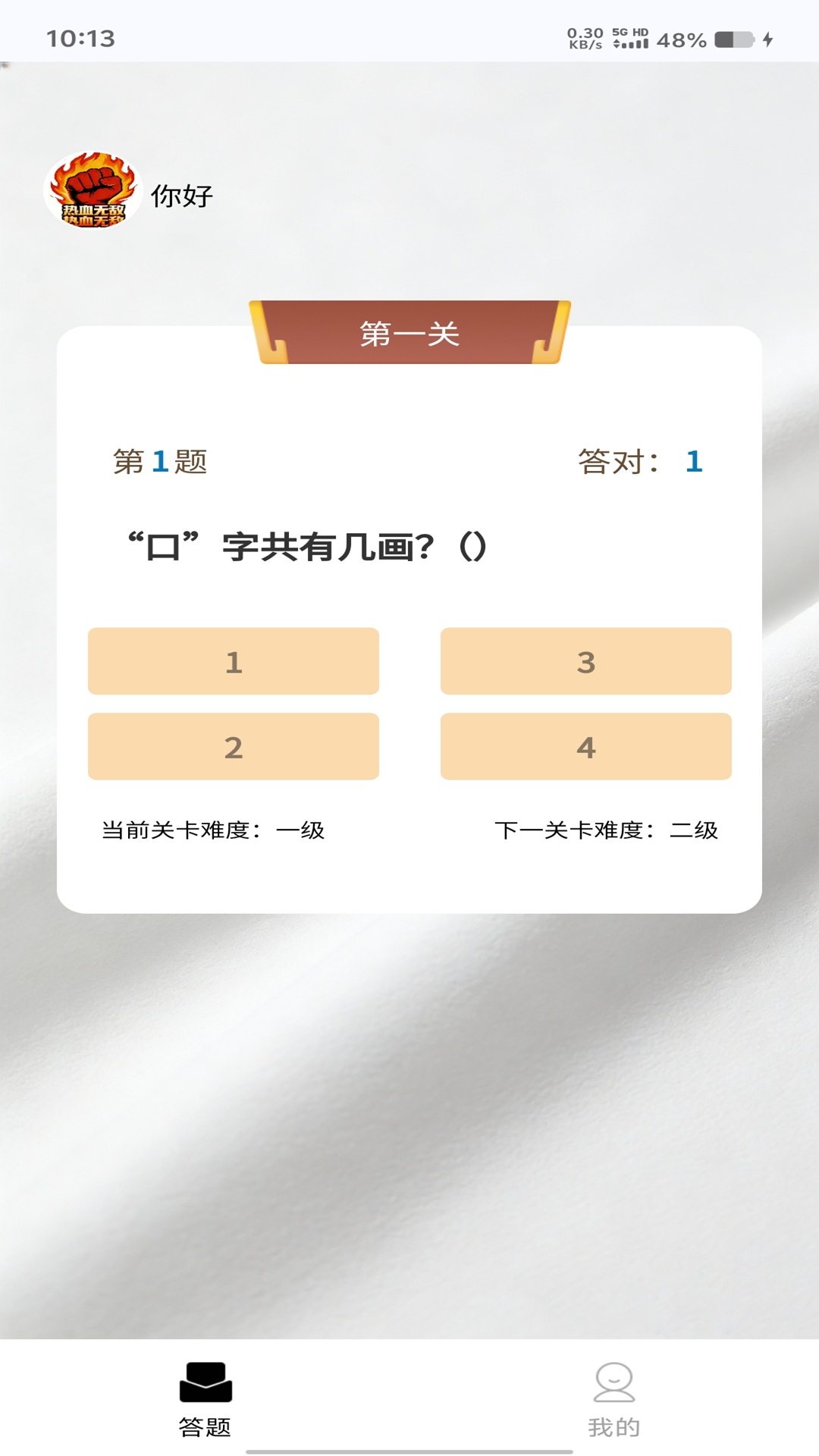Select the answer option "2"
Image resolution: width=819 pixels, height=1456 pixels.
point(233,745)
